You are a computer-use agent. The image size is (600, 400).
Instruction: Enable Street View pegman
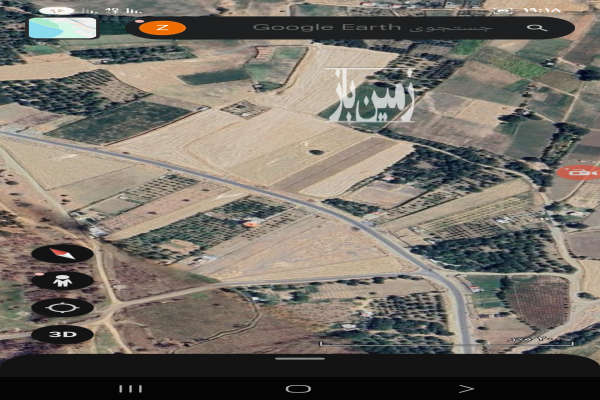pos(62,281)
